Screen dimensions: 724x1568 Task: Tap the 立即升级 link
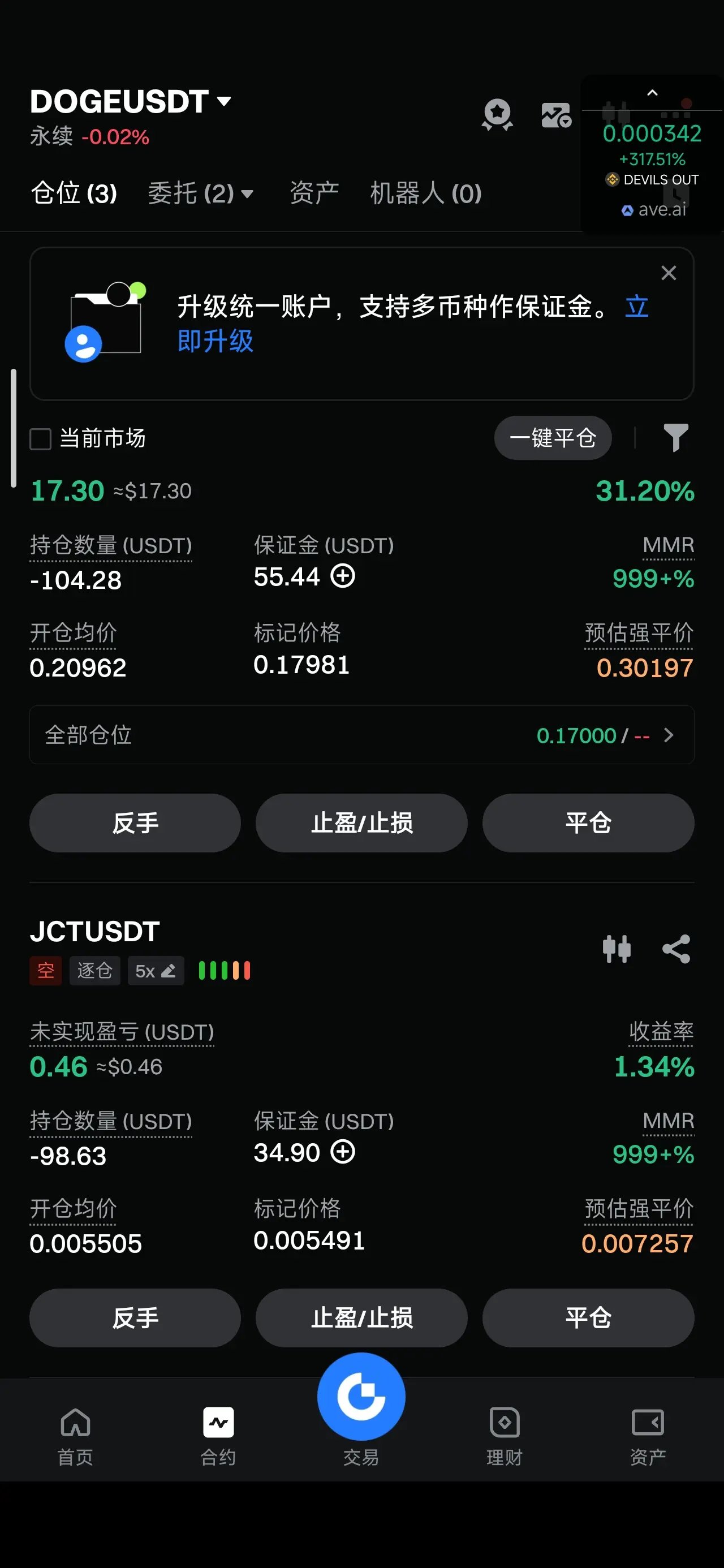(215, 341)
